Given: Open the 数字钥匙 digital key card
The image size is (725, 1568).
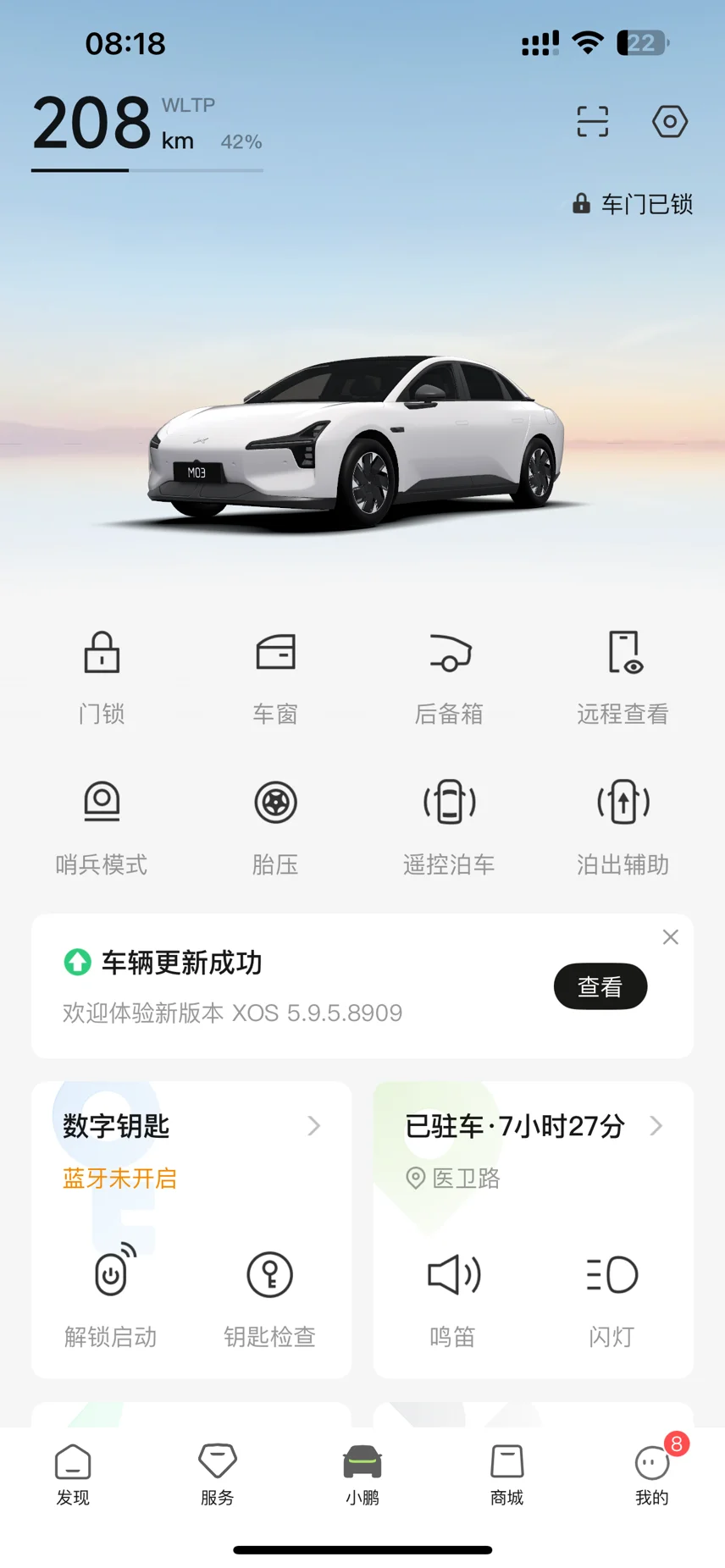Looking at the screenshot, I should tap(191, 1127).
